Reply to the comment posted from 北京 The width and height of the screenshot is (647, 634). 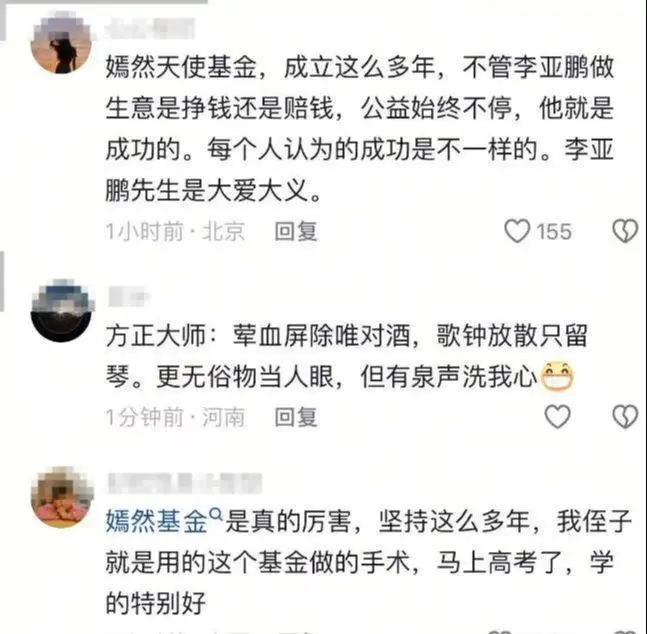coord(296,232)
